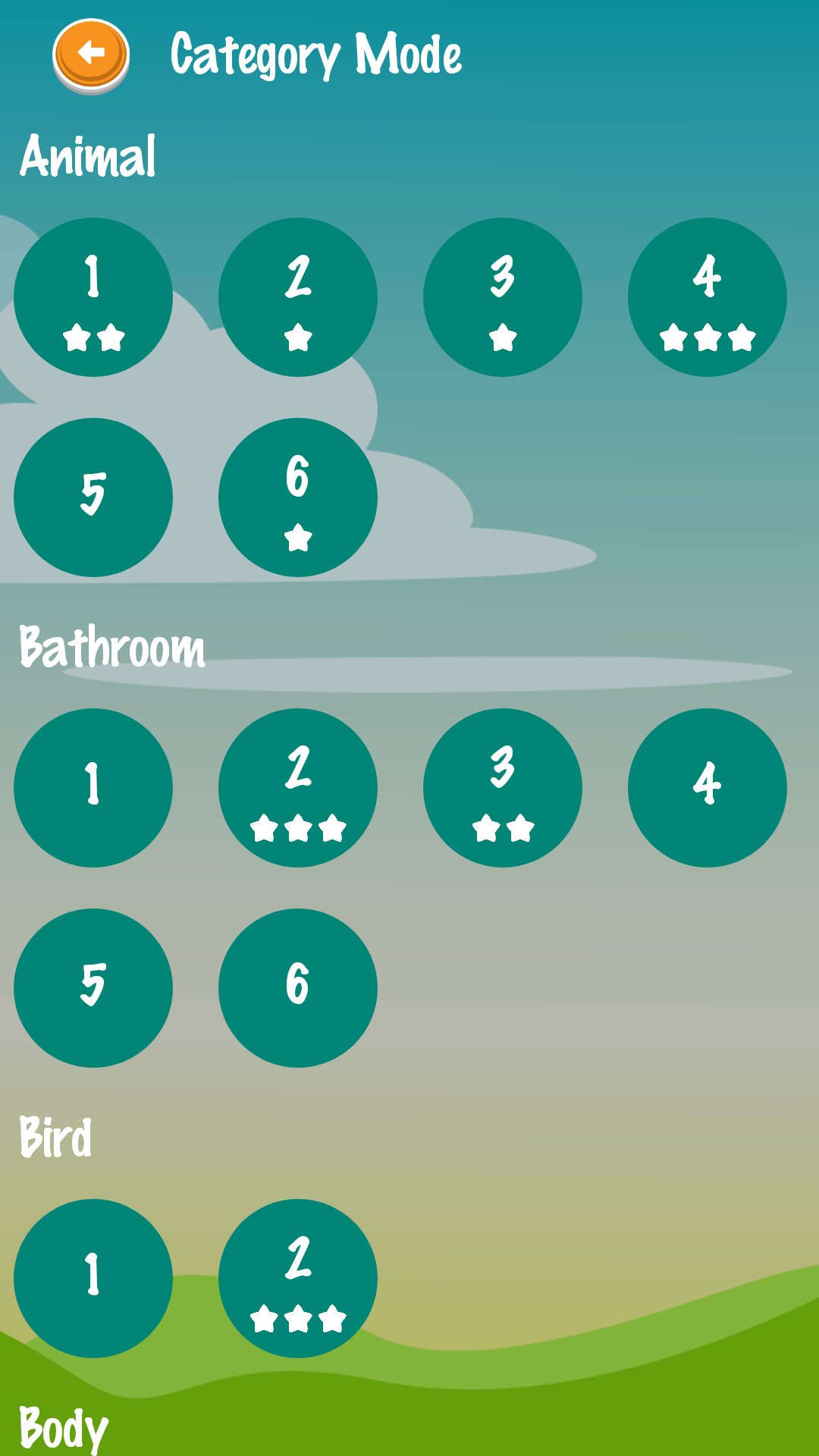Open Animal level 5
819x1456 pixels.
click(x=93, y=497)
